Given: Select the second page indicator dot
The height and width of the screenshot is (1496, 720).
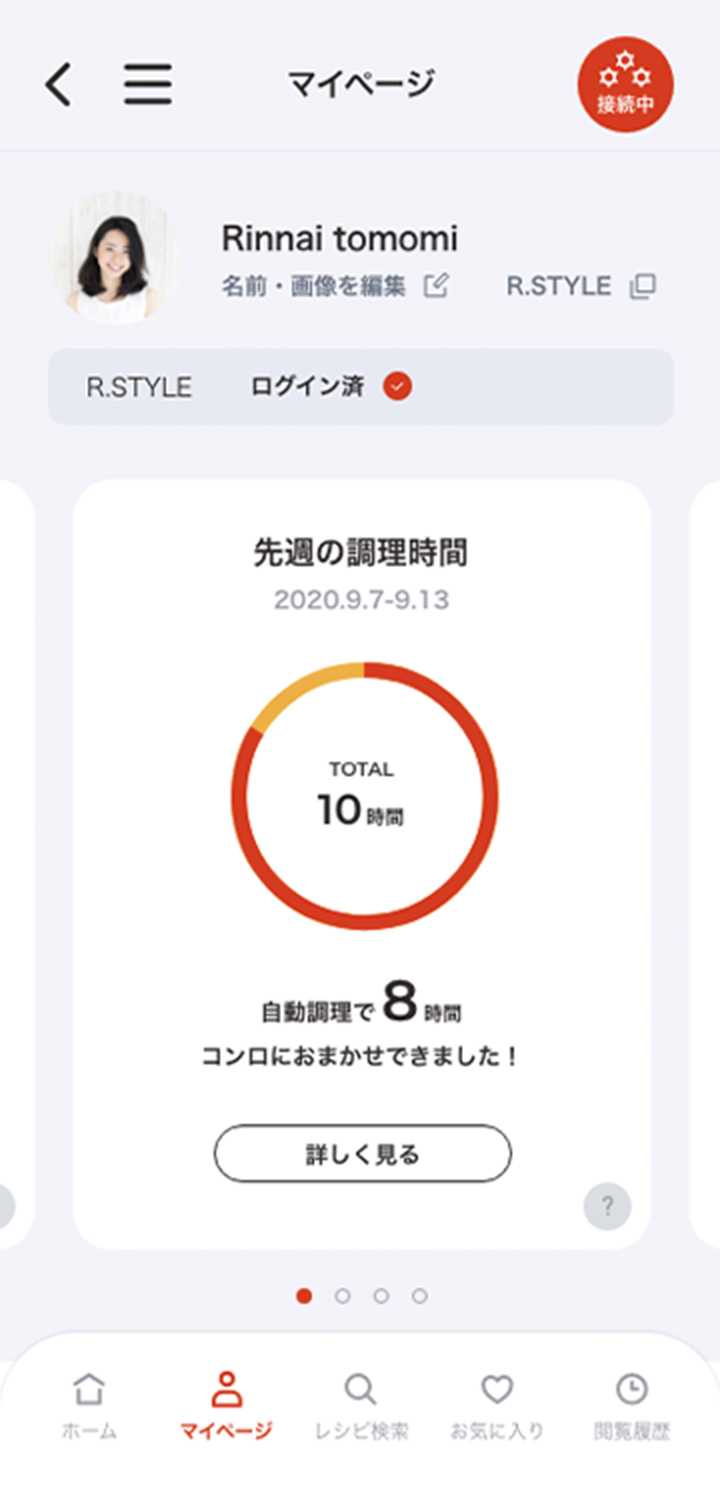Looking at the screenshot, I should [x=343, y=1296].
